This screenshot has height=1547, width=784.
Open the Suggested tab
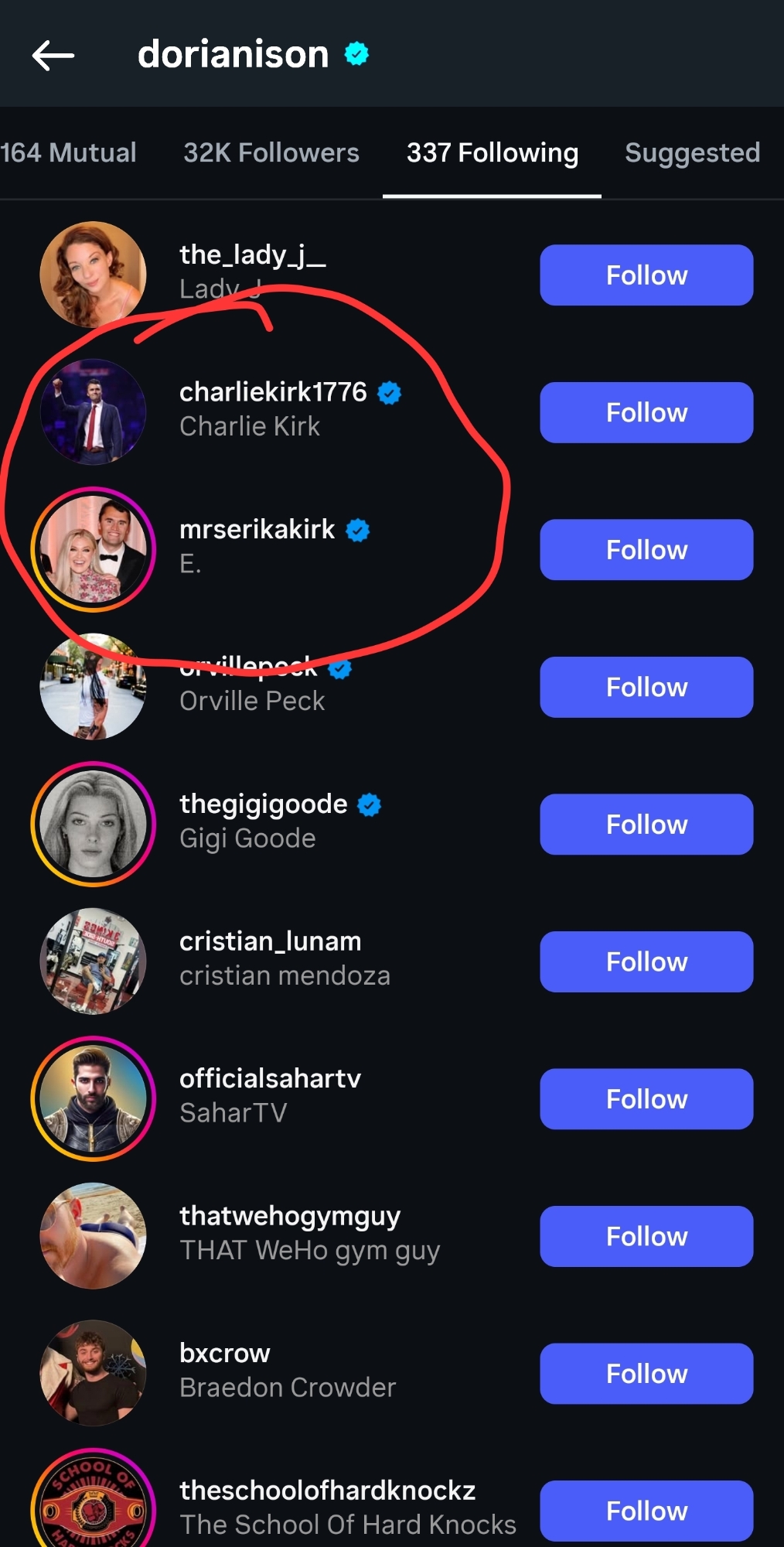tap(692, 152)
